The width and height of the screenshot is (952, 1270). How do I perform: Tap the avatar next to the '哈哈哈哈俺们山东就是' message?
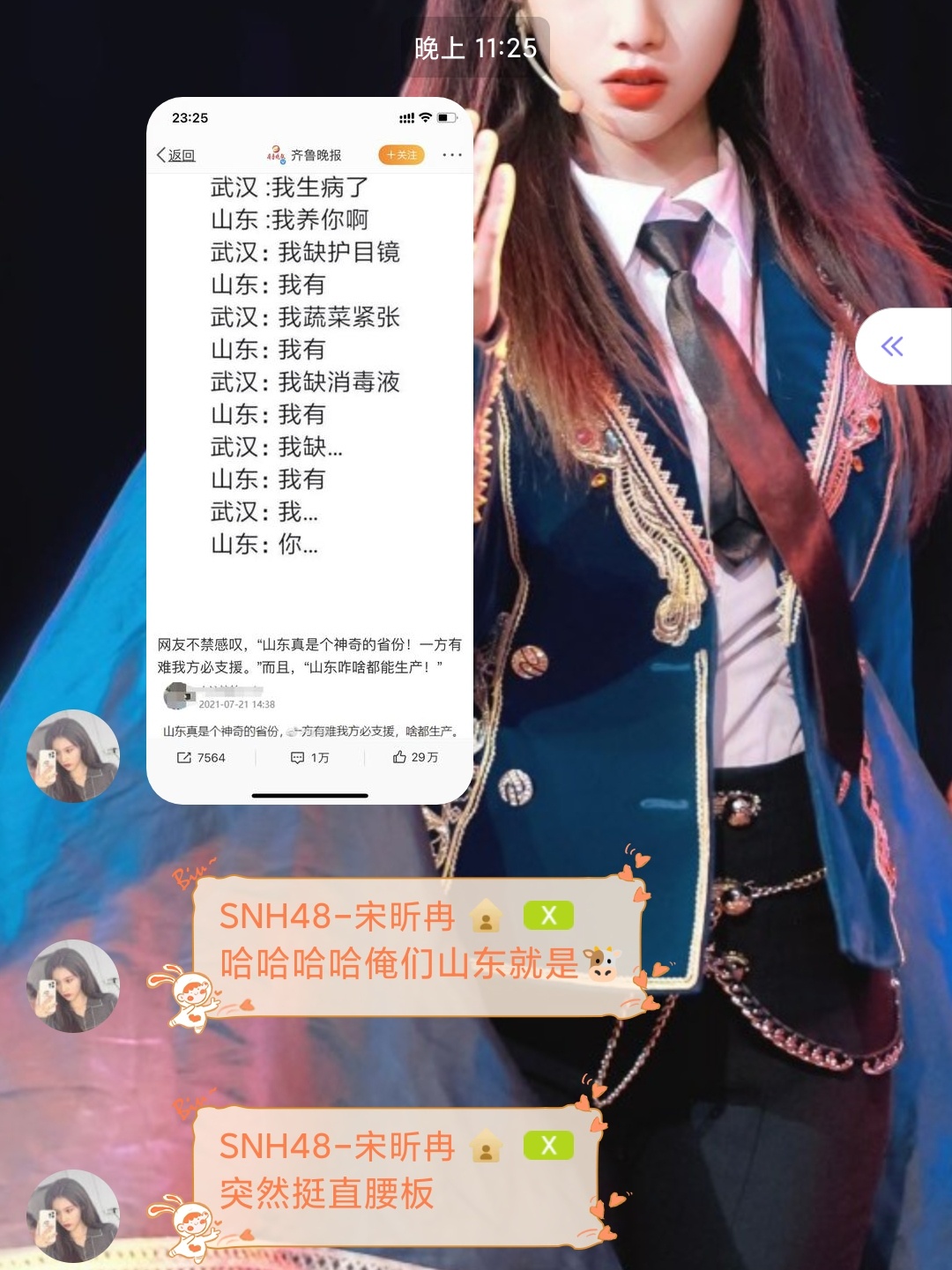click(73, 985)
